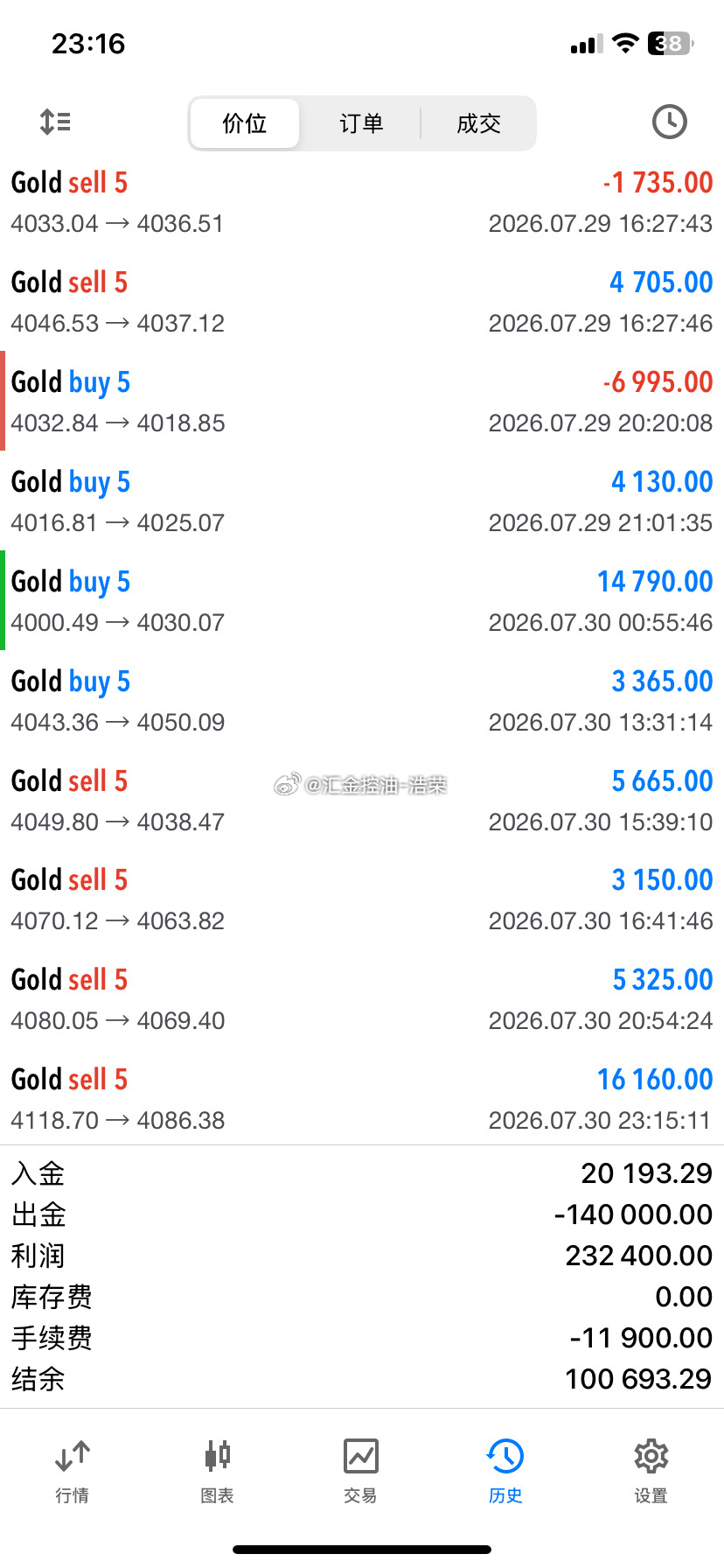Open the Gold sell trade with -1 735.00 loss
The height and width of the screenshot is (1568, 724).
tap(362, 202)
